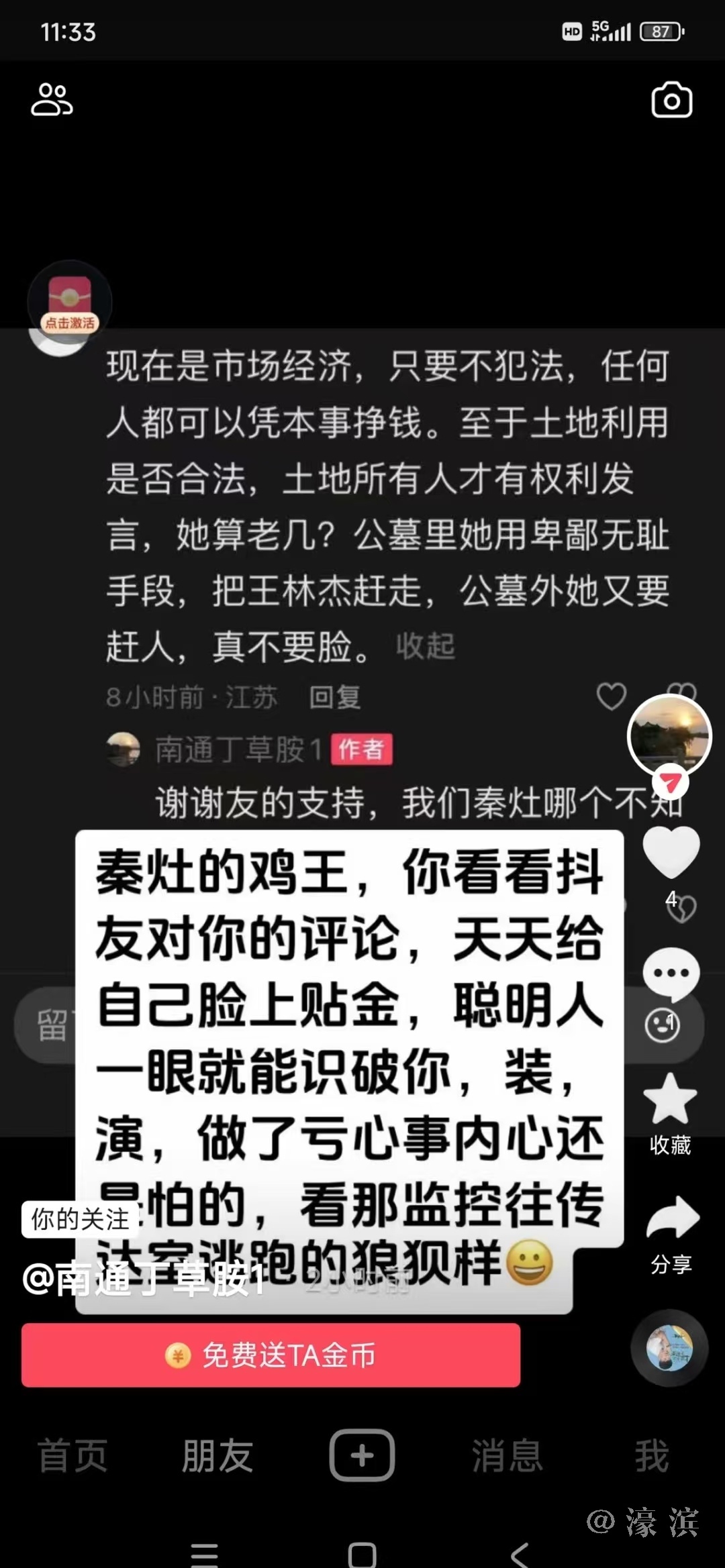Go back with system back arrow
Image resolution: width=725 pixels, height=1568 pixels.
pyautogui.click(x=520, y=1553)
